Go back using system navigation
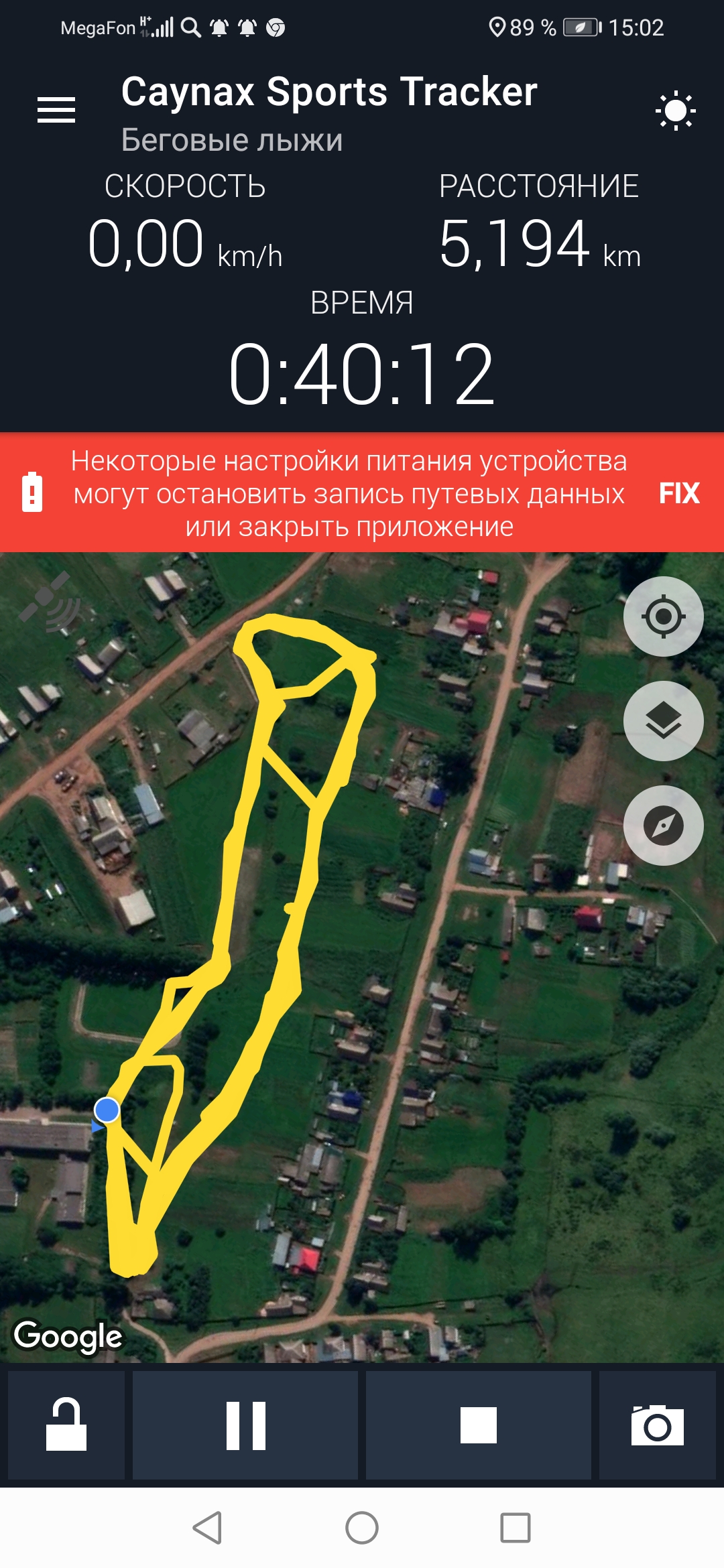724x1568 pixels. (207, 1528)
